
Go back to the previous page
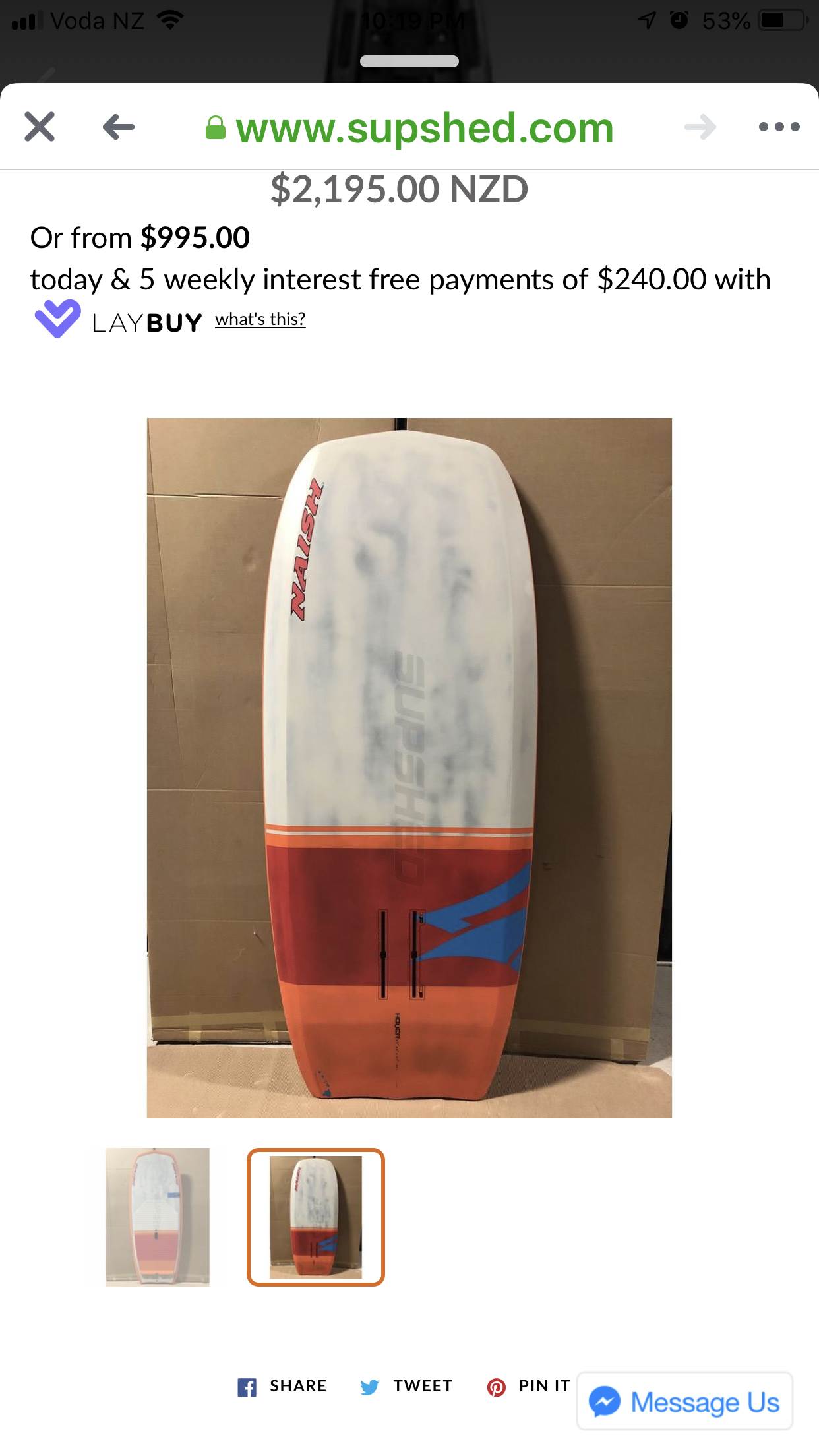119,127
